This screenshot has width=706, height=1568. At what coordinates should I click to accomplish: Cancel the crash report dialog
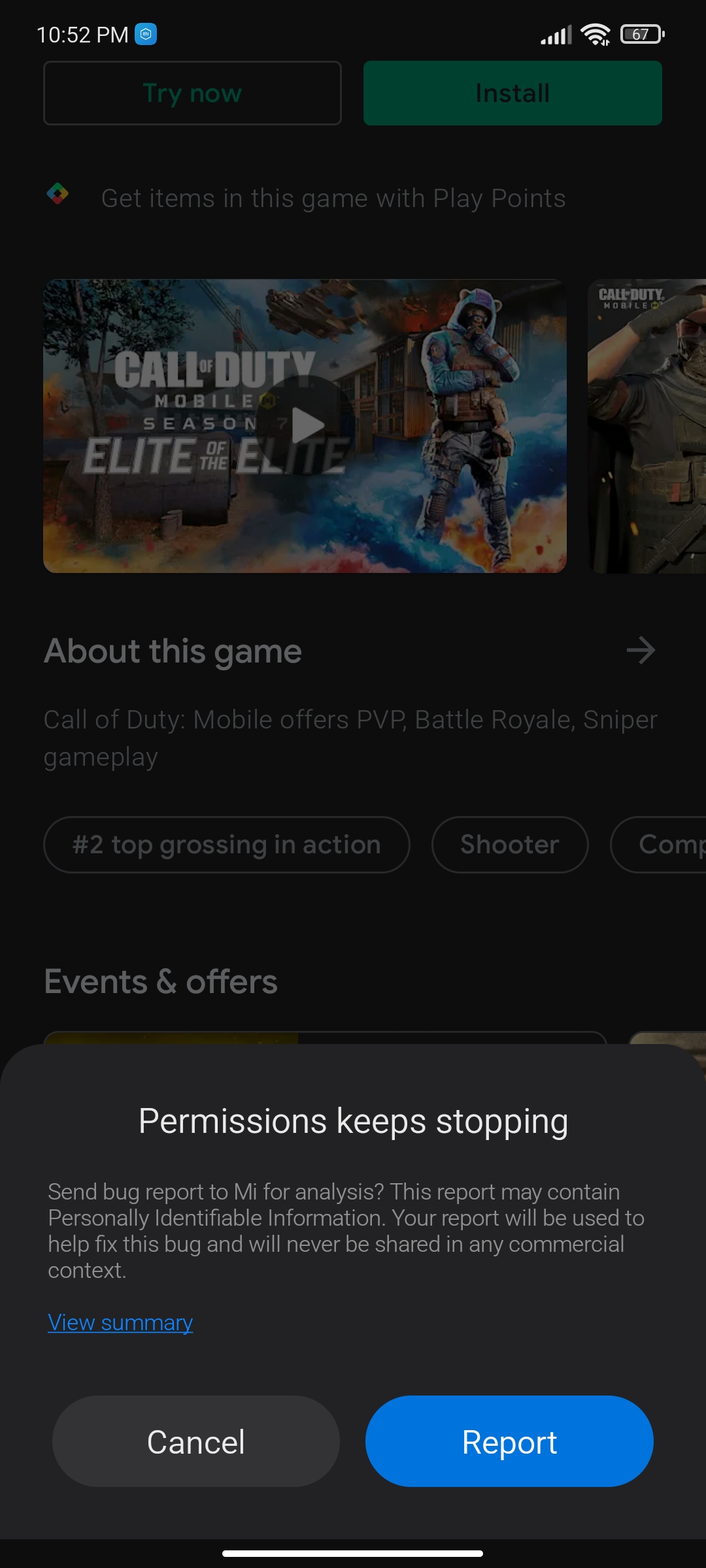196,1441
